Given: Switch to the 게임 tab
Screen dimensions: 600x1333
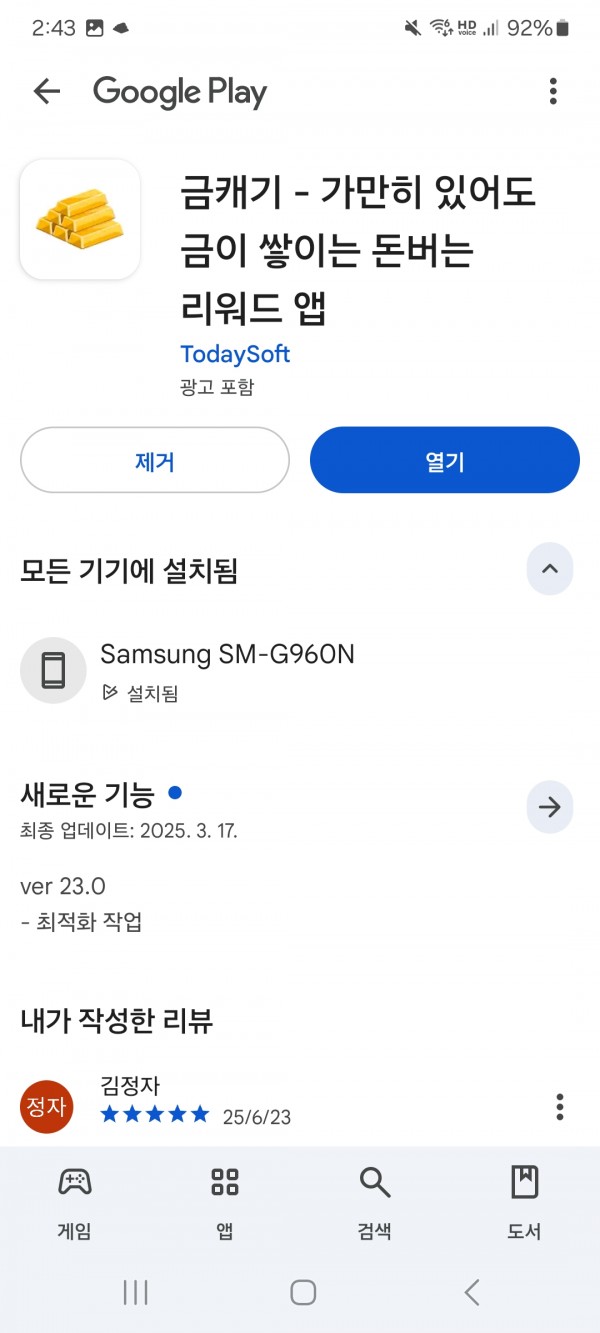Looking at the screenshot, I should 75,1203.
